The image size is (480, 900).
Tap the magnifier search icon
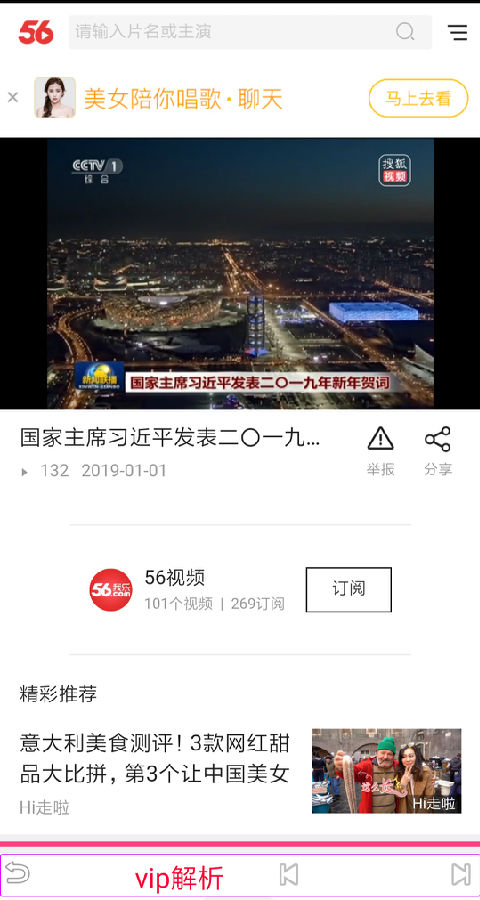tap(405, 32)
